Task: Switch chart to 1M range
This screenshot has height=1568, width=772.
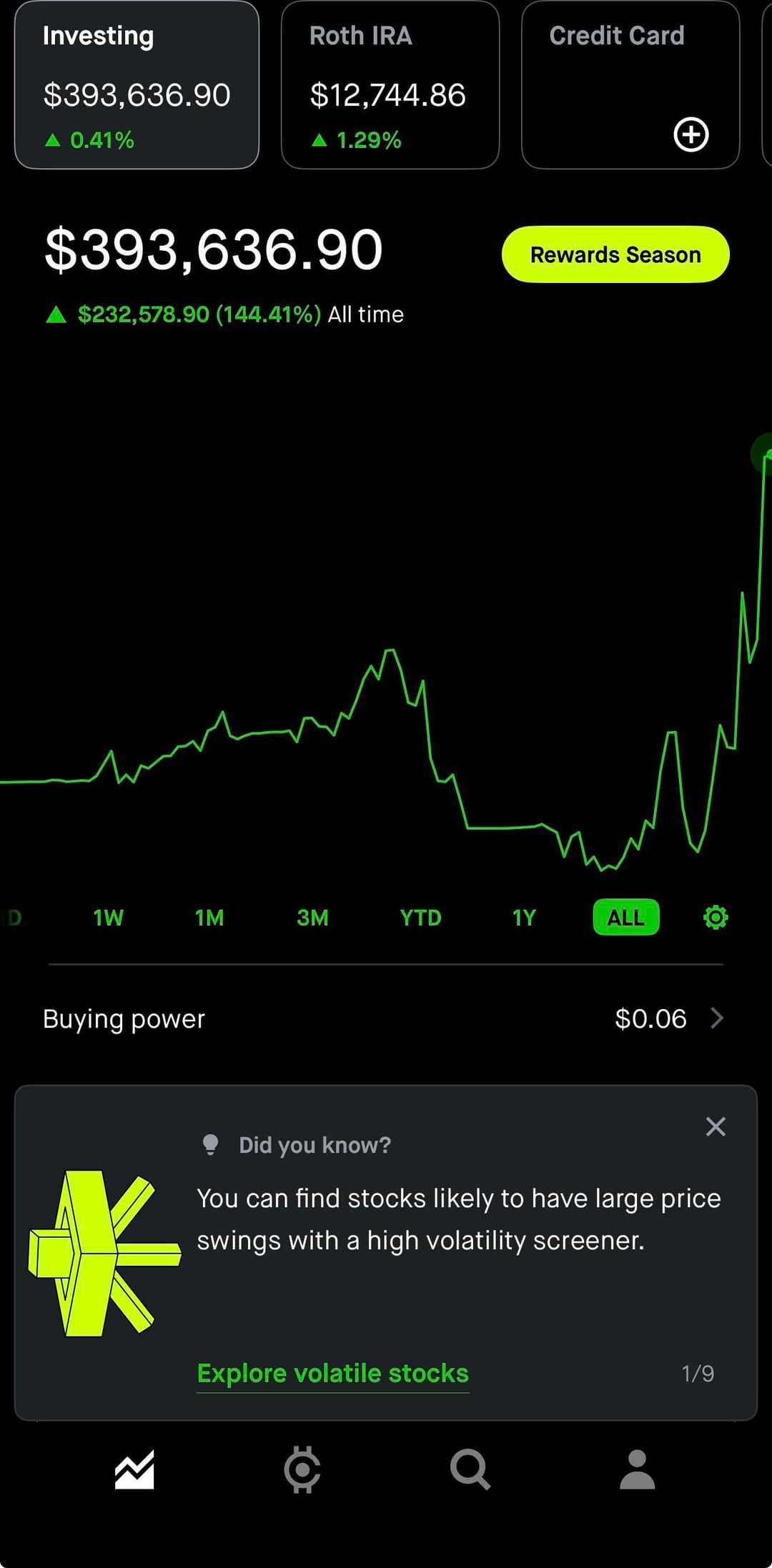Action: (x=209, y=918)
